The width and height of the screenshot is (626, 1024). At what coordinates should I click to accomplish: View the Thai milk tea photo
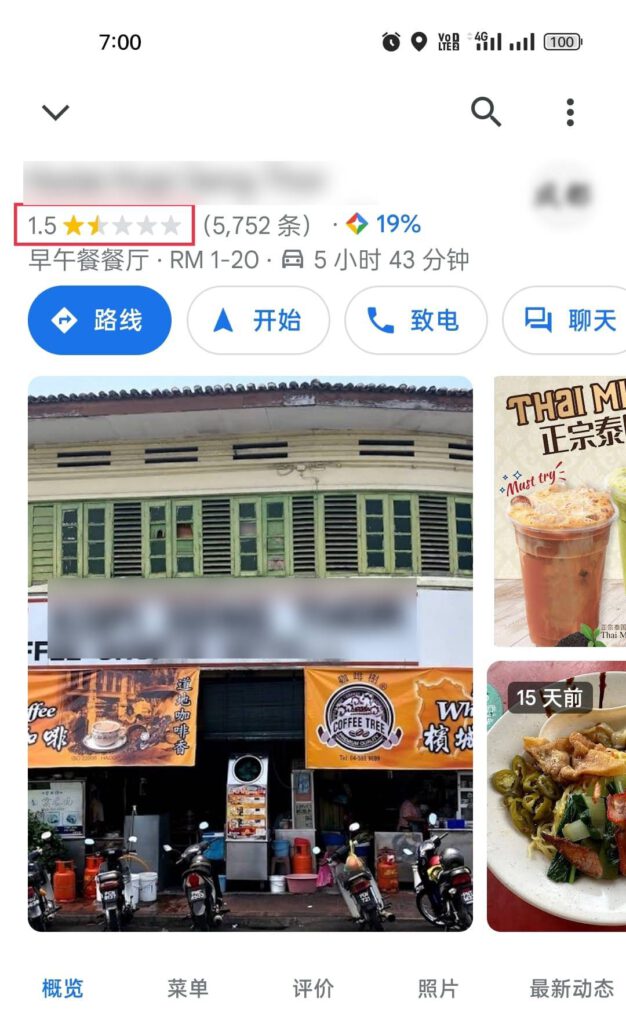560,511
